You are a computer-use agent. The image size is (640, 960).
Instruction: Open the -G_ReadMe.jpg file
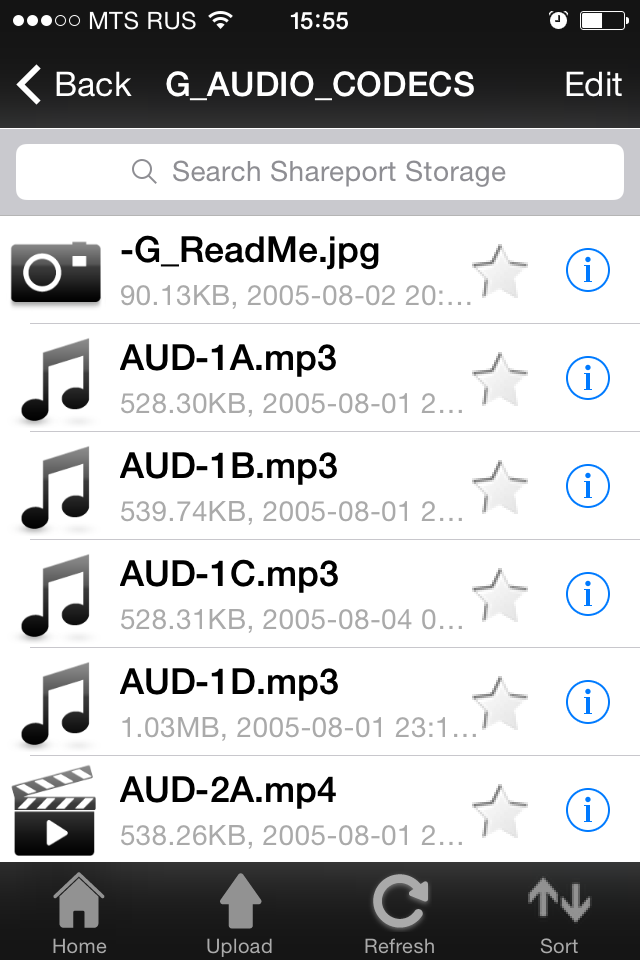tap(250, 269)
